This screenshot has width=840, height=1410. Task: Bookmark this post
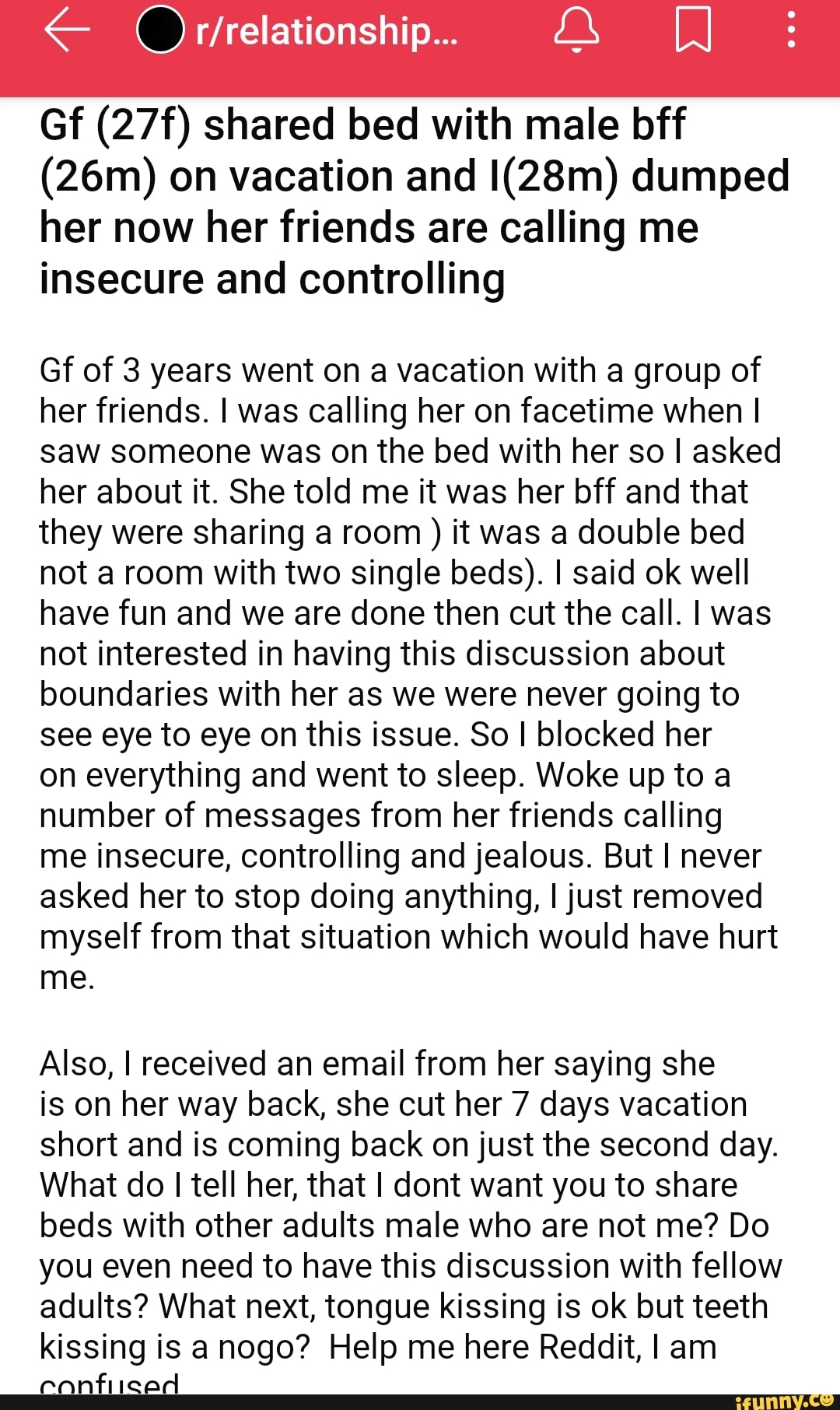(x=693, y=32)
